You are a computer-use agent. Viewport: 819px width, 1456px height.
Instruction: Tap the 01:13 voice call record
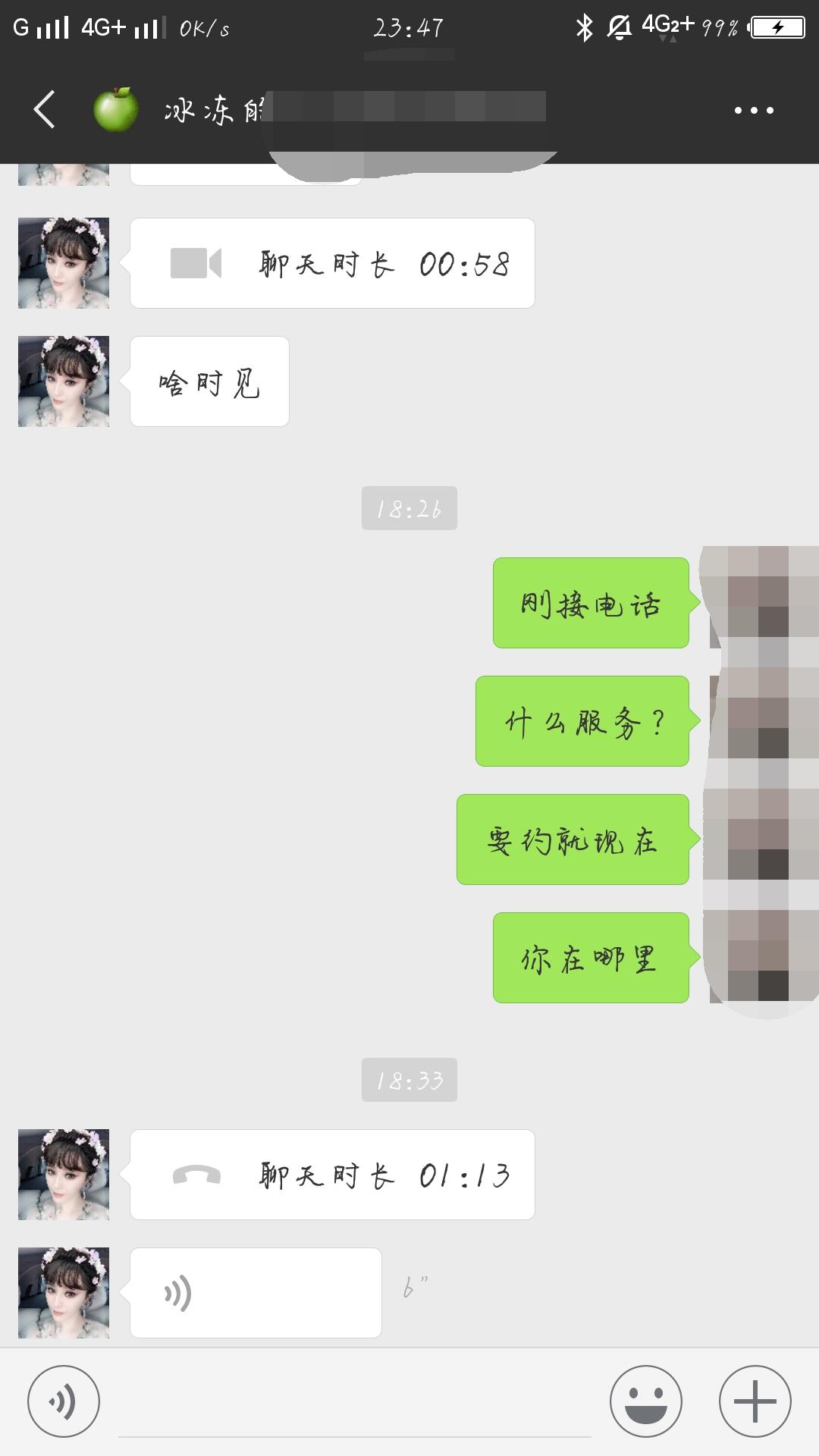point(332,1175)
